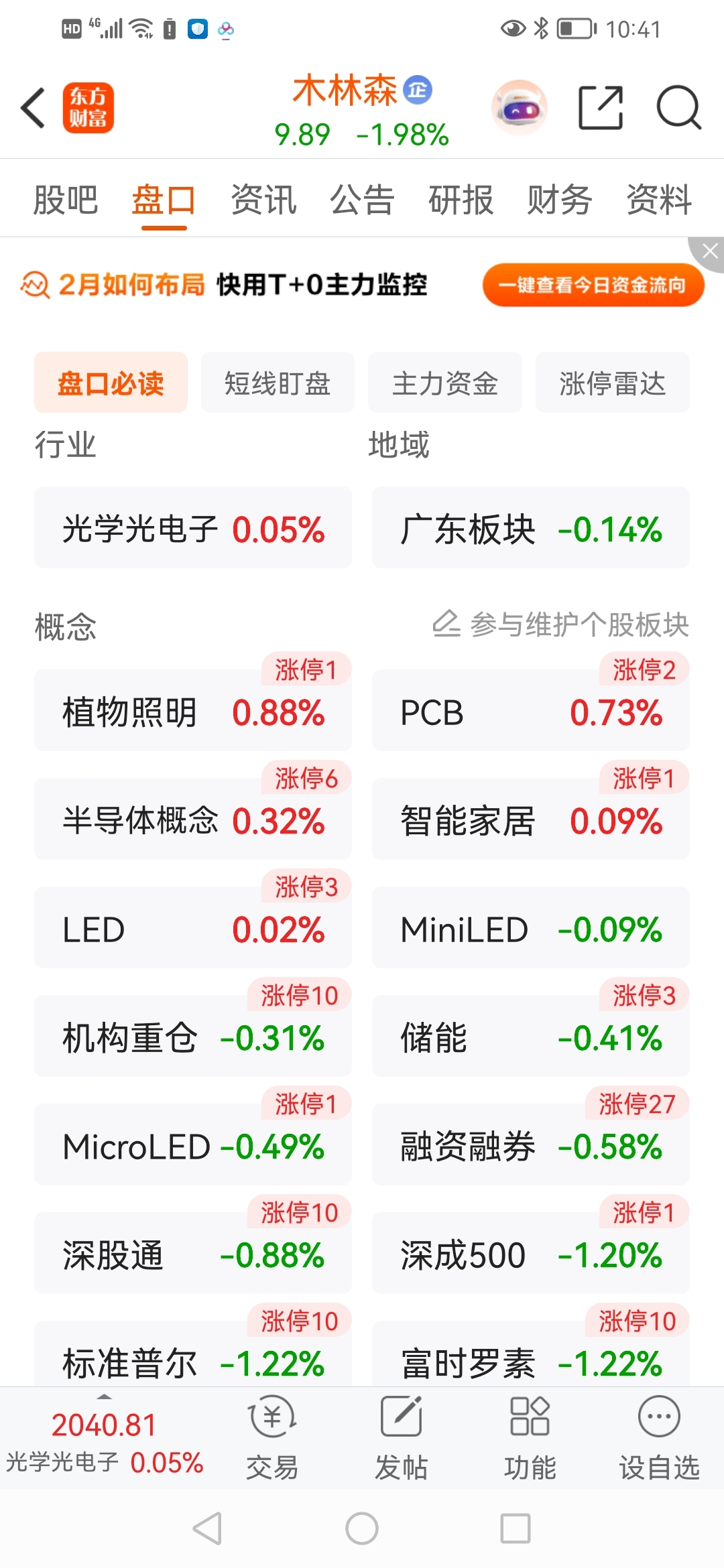Viewport: 724px width, 1568px height.
Task: Switch to the 股吧 tab
Action: pos(66,200)
